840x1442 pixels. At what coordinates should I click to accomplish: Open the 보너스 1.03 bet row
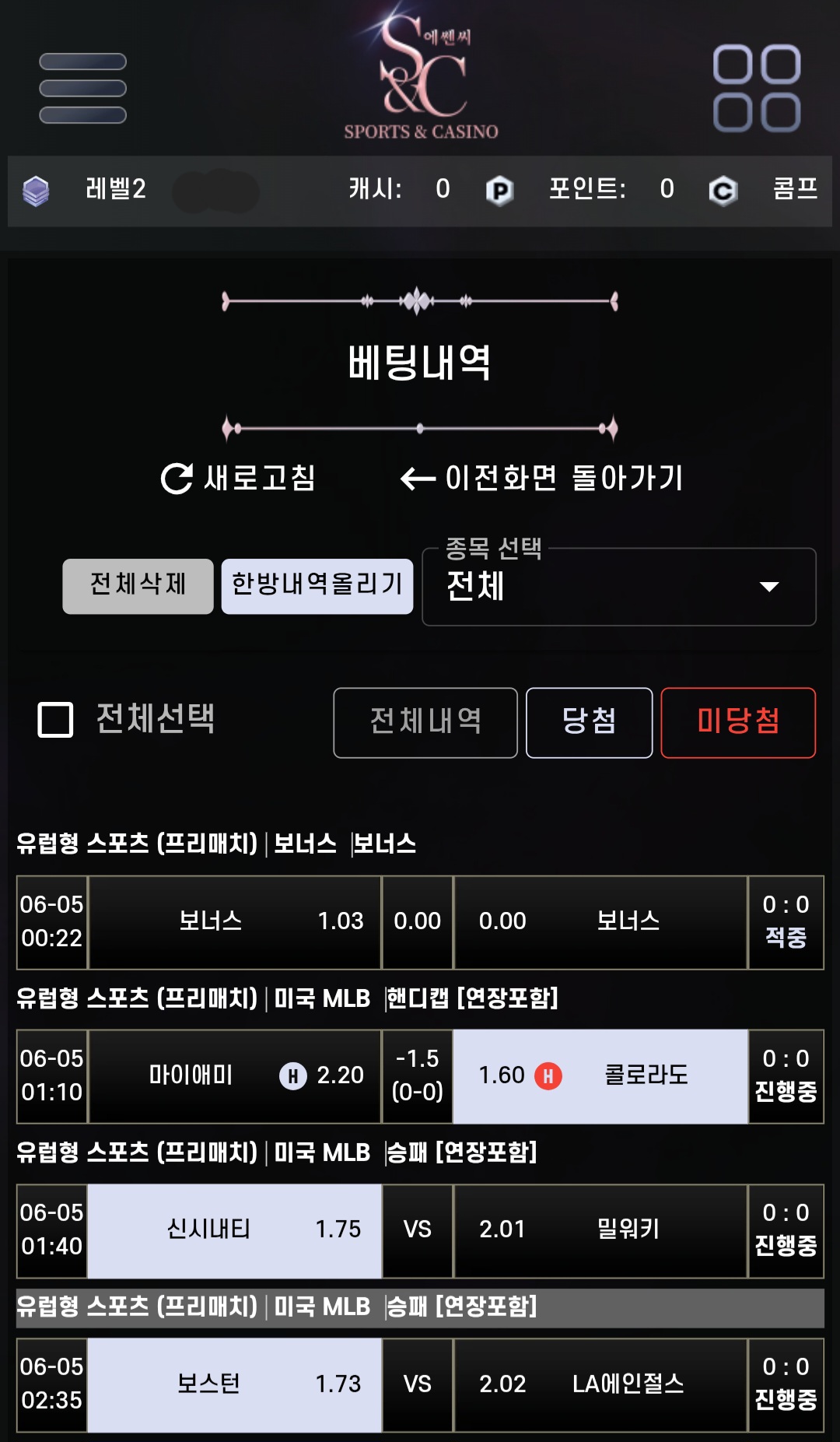pyautogui.click(x=420, y=922)
